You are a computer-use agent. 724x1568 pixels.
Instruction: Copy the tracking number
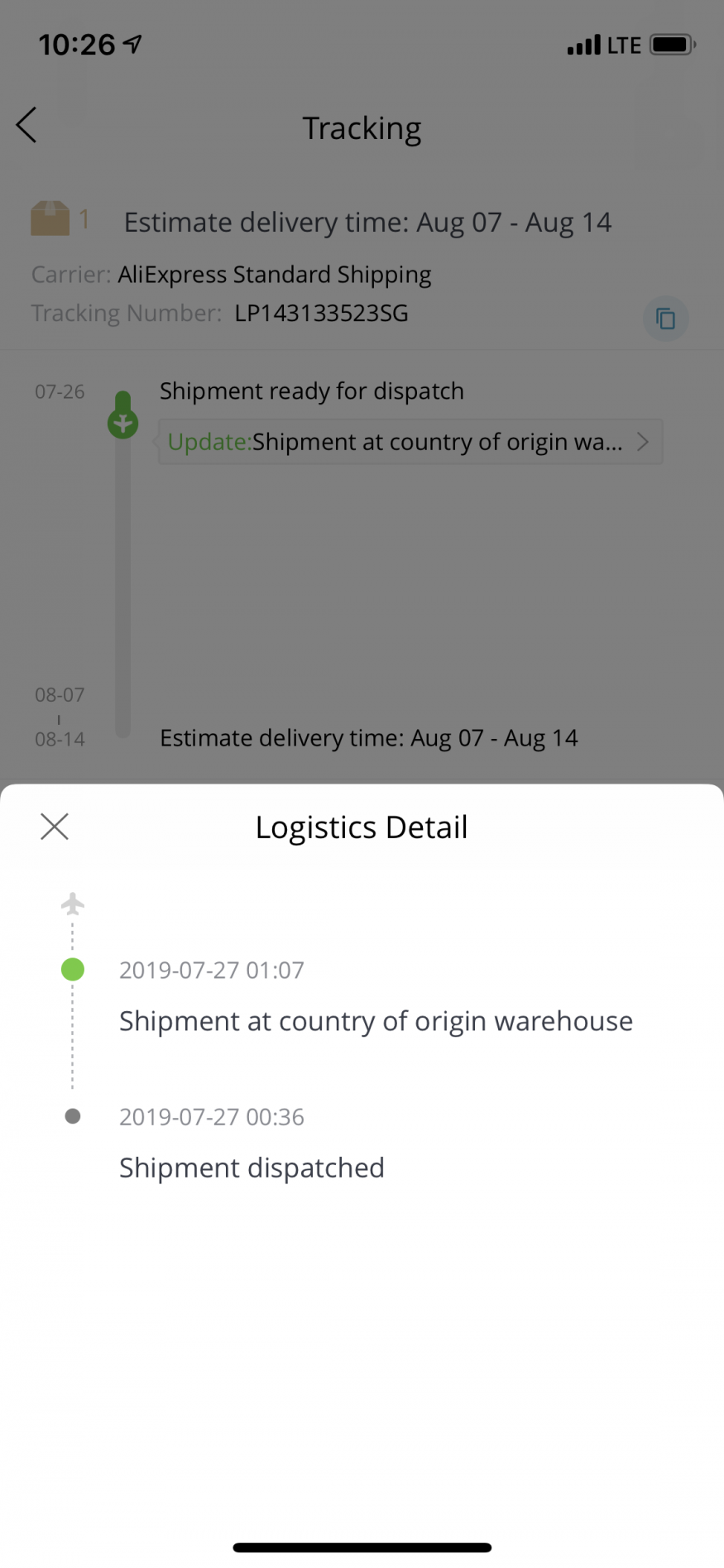[665, 319]
